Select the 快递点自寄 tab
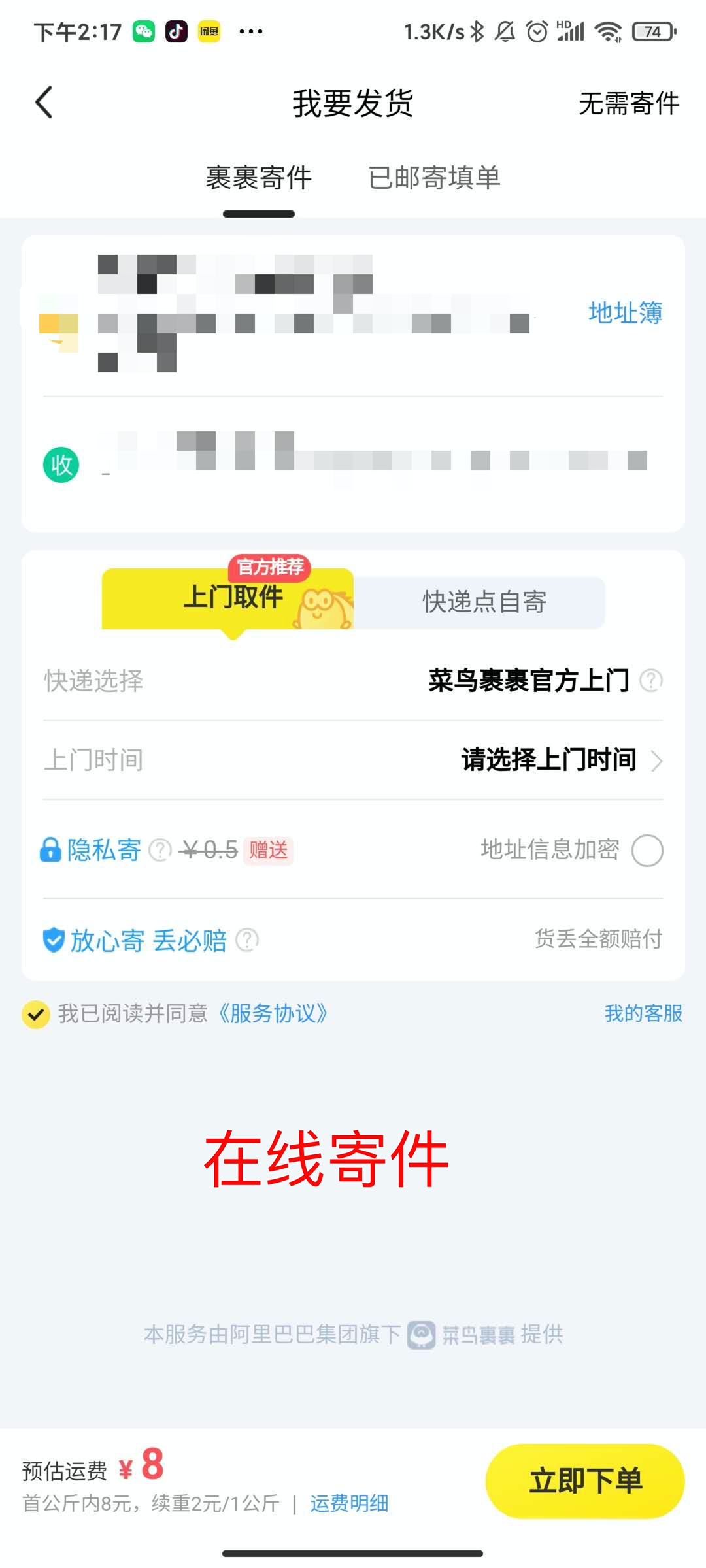This screenshot has height=1568, width=706. click(x=484, y=602)
